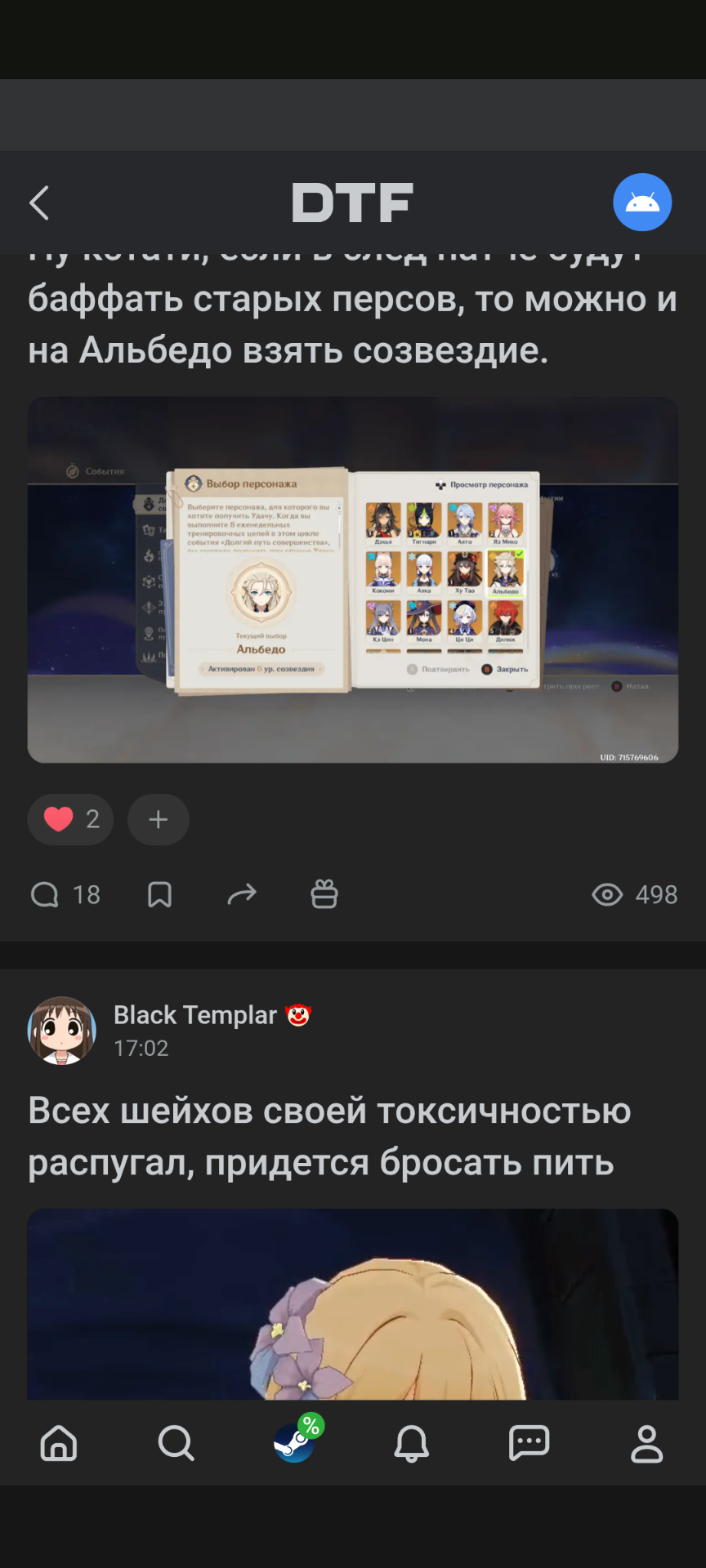The width and height of the screenshot is (706, 1568).
Task: Open the notifications bell tab
Action: pyautogui.click(x=412, y=1443)
